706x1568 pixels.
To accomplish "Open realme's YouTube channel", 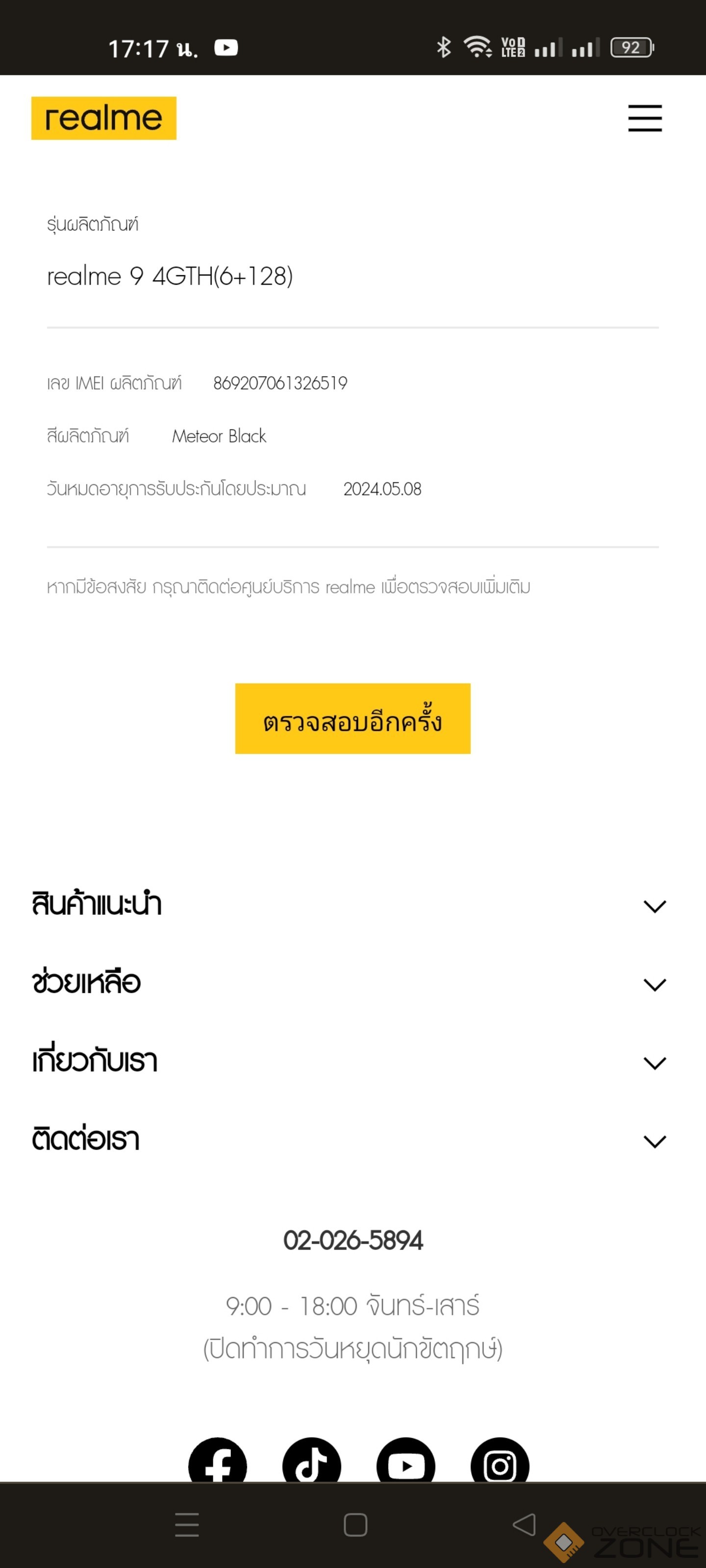I will pos(406,1461).
